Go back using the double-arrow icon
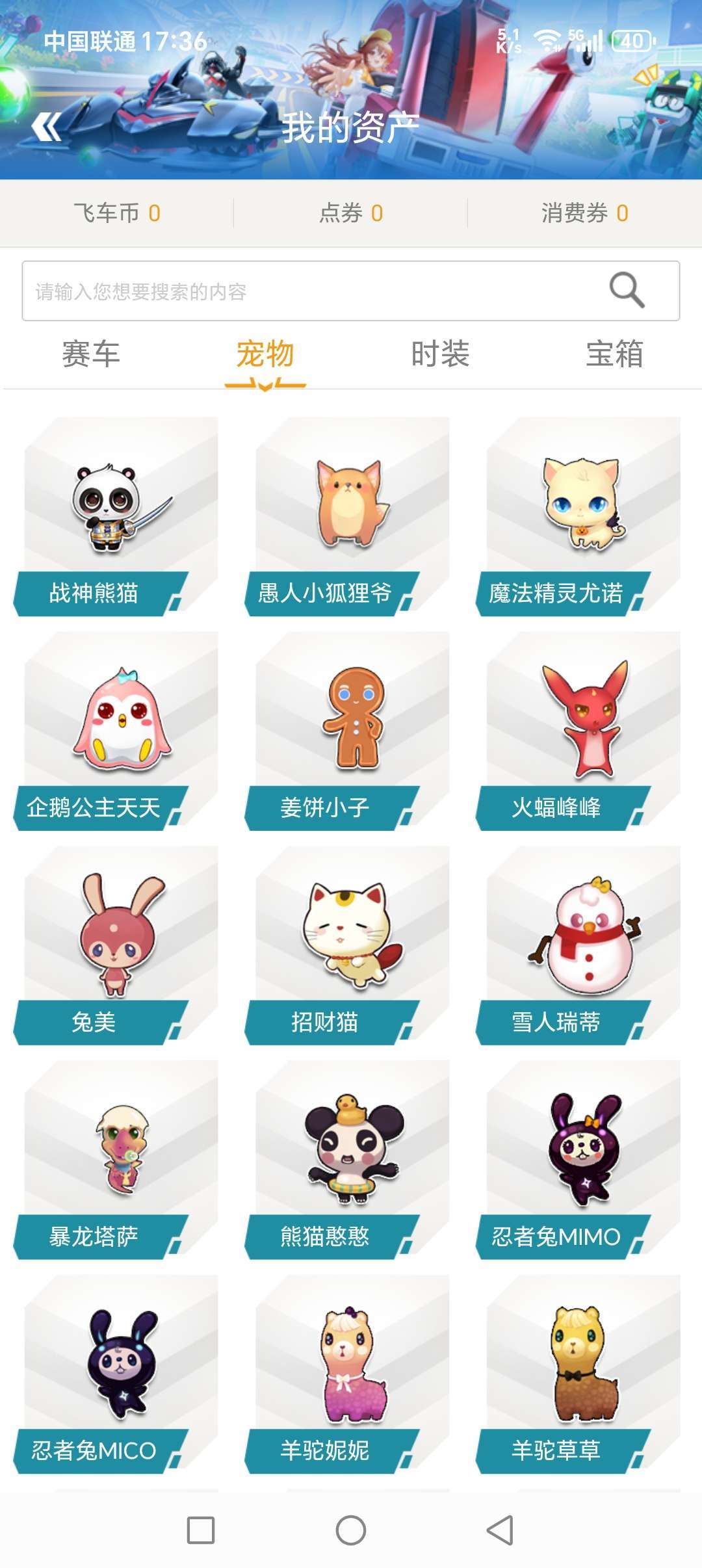The width and height of the screenshot is (702, 1568). pyautogui.click(x=46, y=127)
